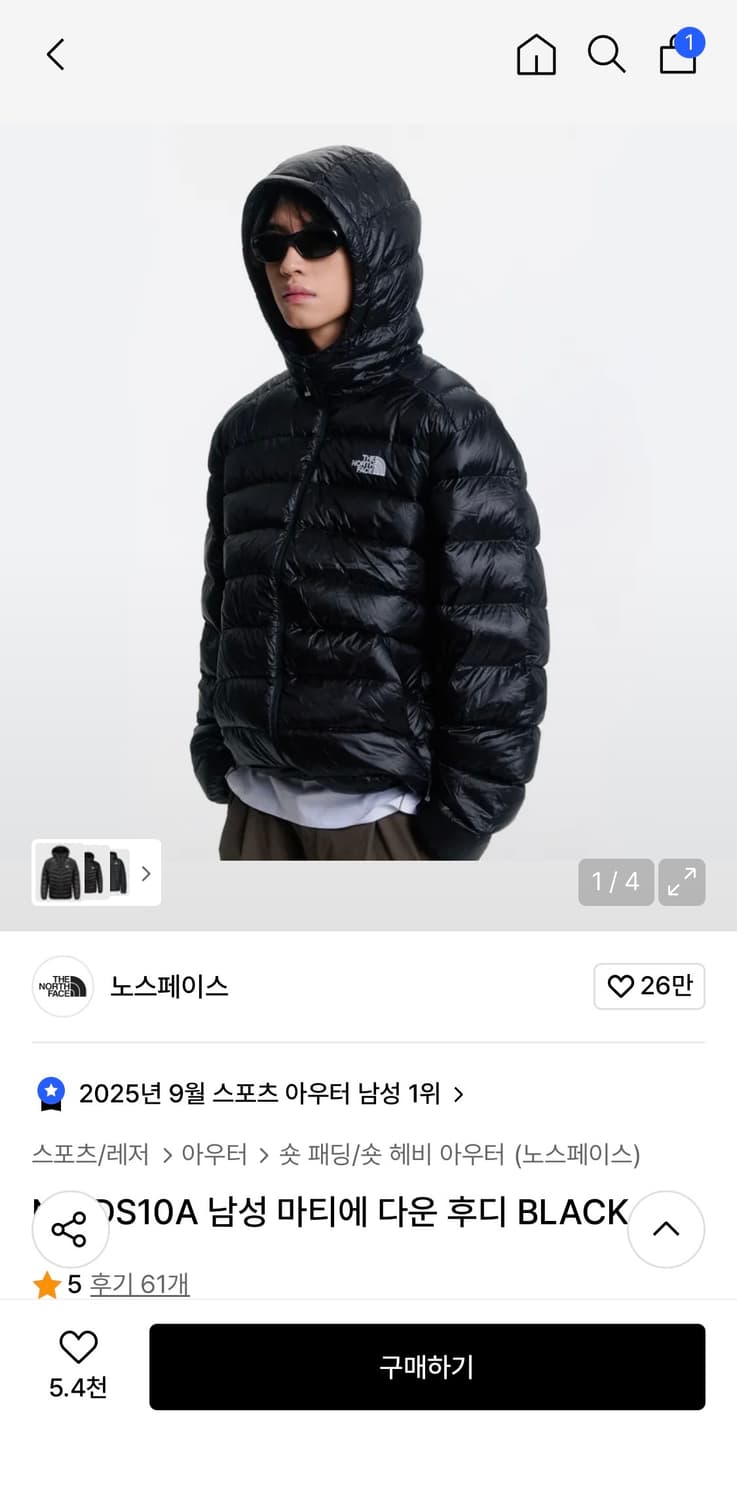Open 후기 61개 reviews link
This screenshot has width=737, height=1500.
tap(139, 1284)
